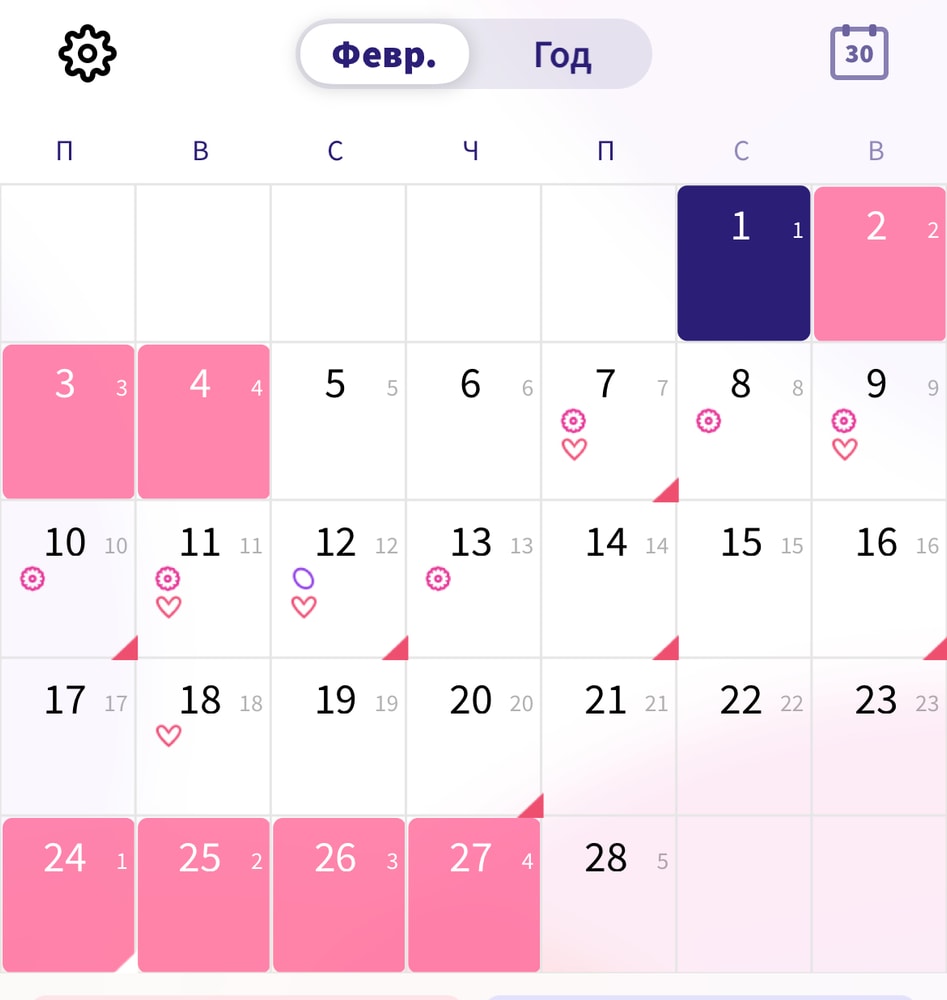The height and width of the screenshot is (1000, 947).
Task: Switch to the Февр. month view
Action: click(x=384, y=54)
